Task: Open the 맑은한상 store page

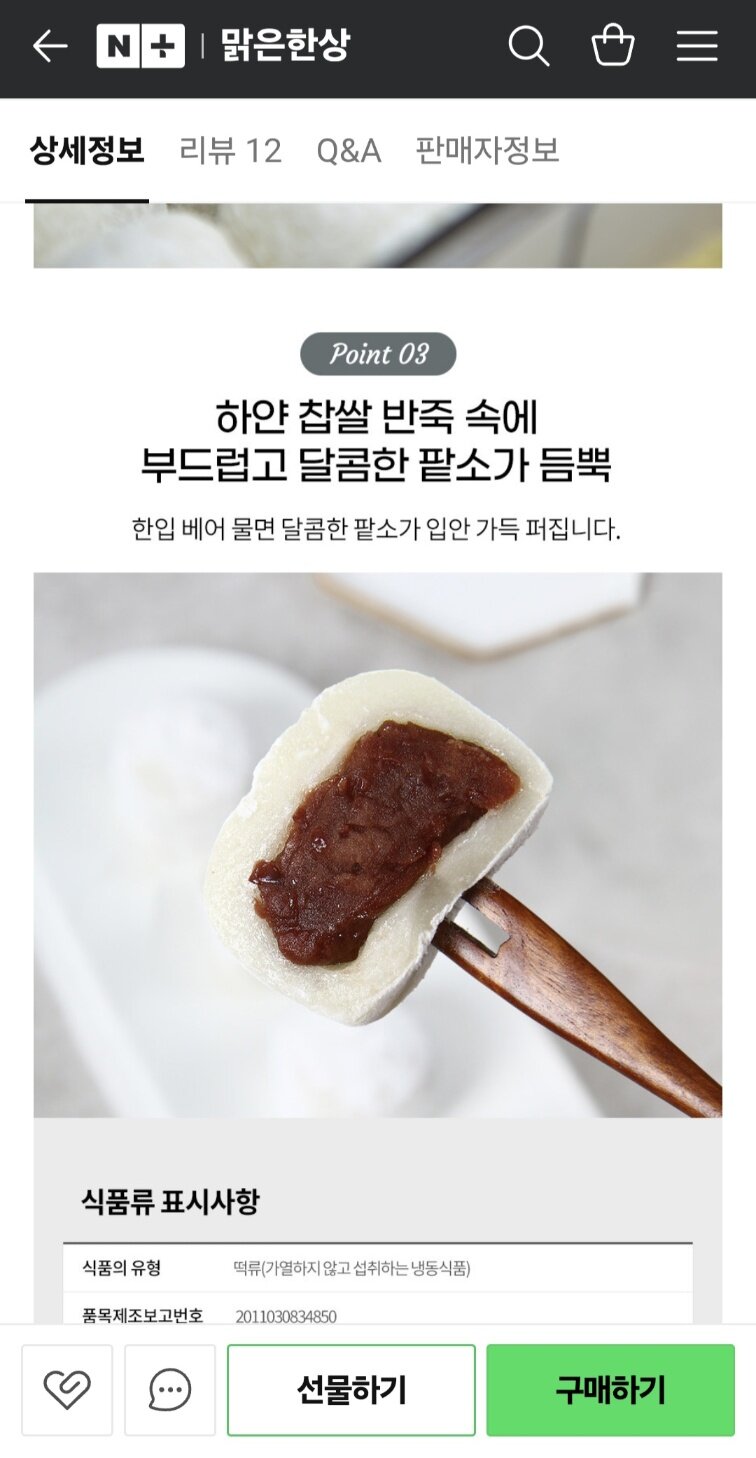Action: click(x=285, y=46)
